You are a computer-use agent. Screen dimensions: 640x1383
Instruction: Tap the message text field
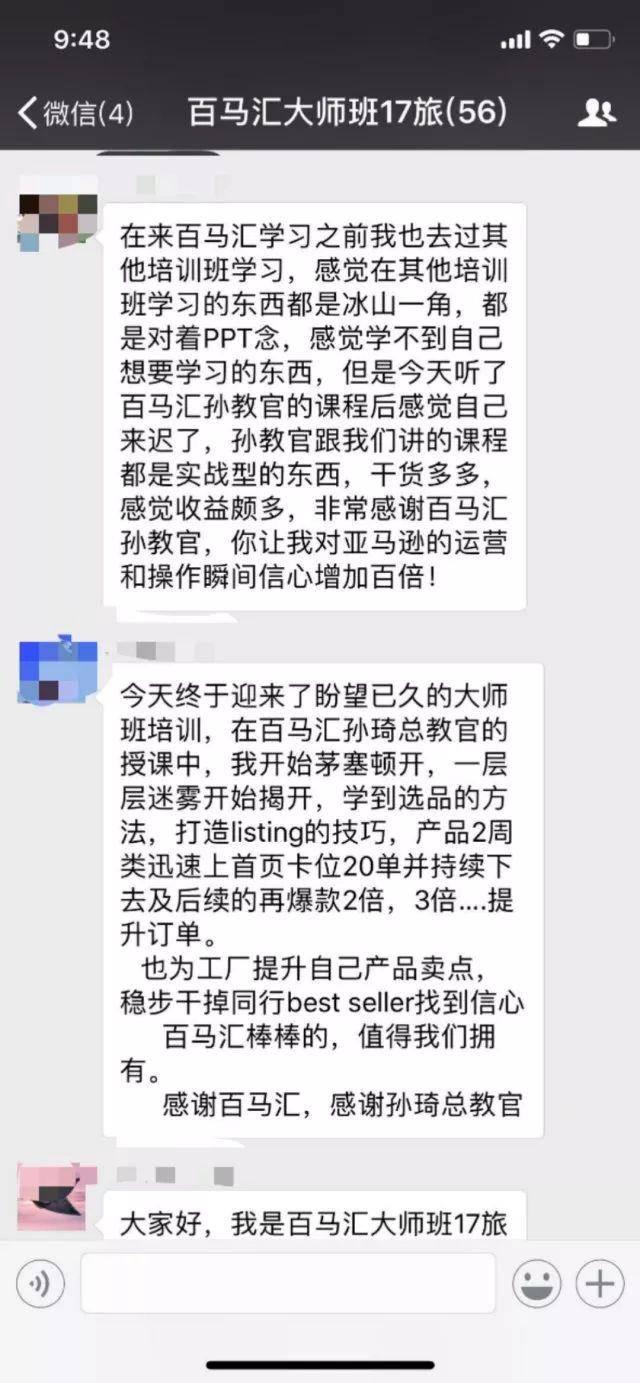click(288, 1283)
